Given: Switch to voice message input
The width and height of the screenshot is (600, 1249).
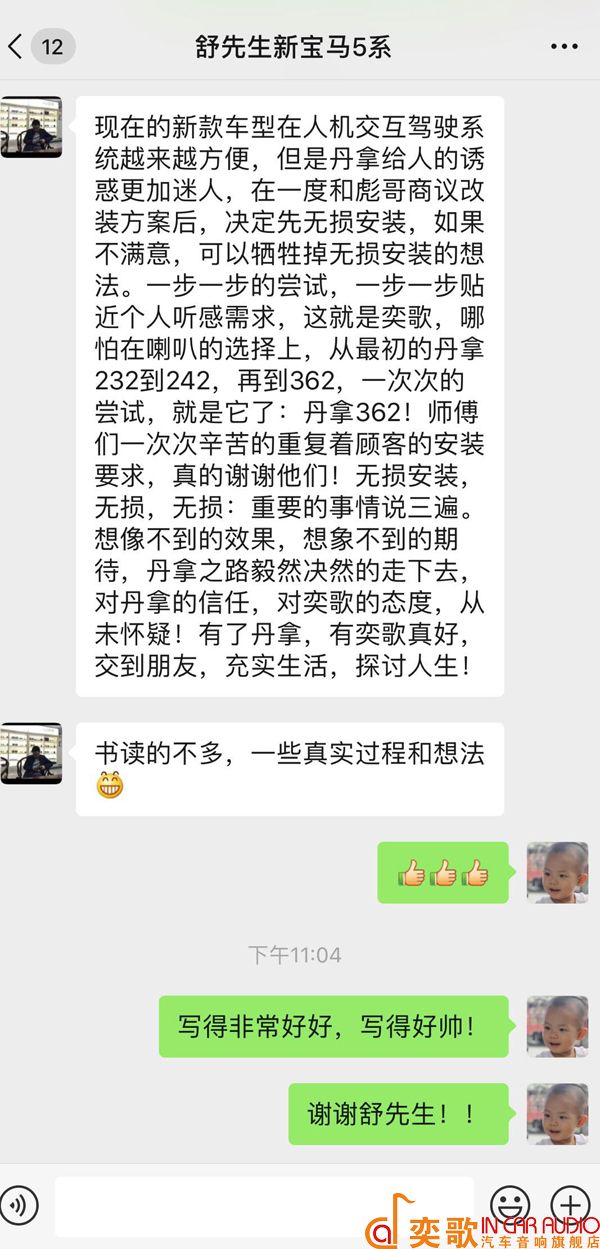Looking at the screenshot, I should tap(19, 1204).
